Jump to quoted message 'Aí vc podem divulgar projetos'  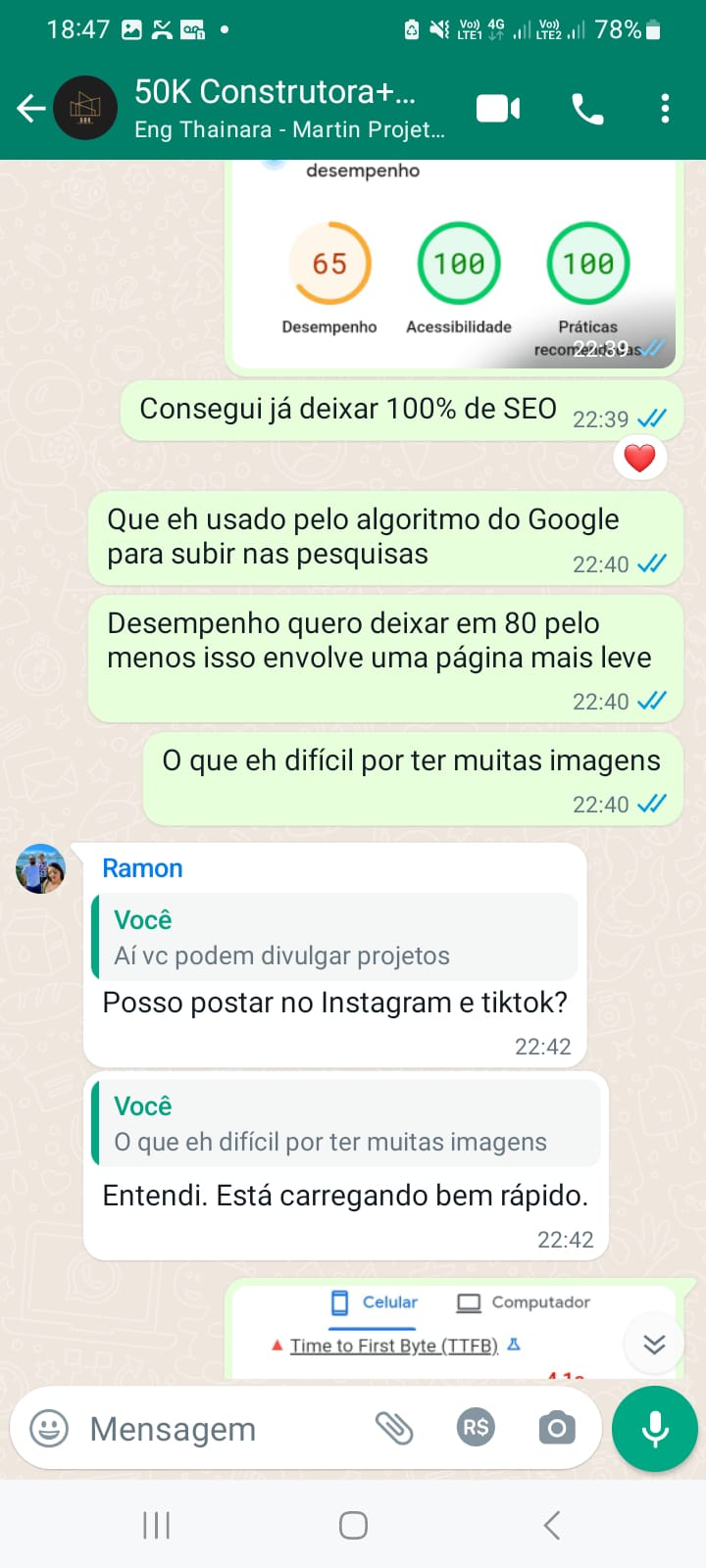(x=334, y=937)
